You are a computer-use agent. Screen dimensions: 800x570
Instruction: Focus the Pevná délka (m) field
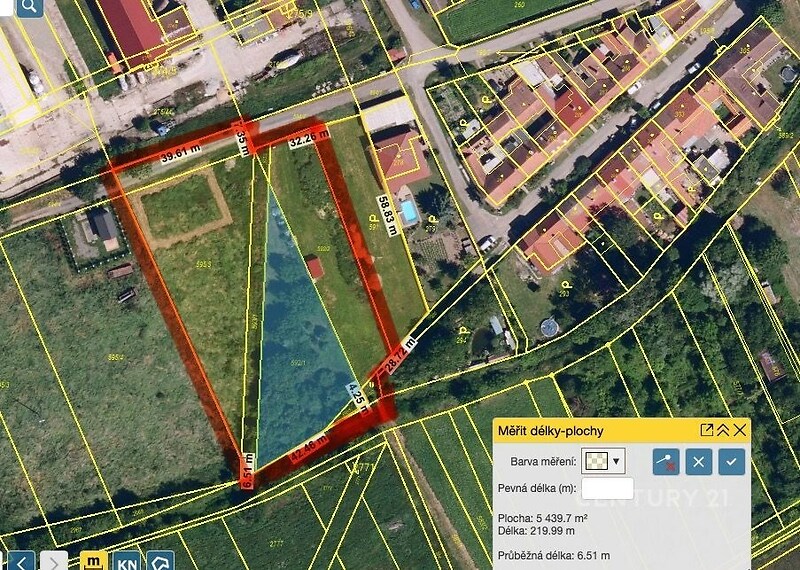point(607,488)
